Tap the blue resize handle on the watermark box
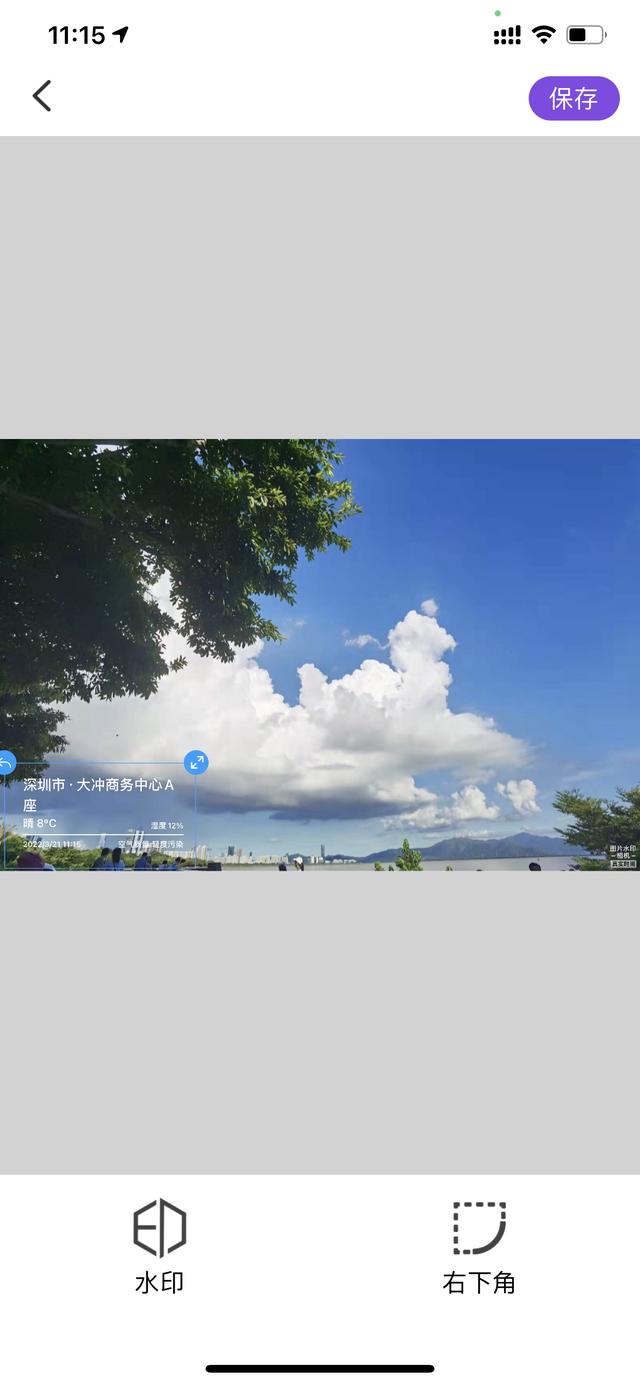Screen dimensions: 640x1385 coord(197,763)
